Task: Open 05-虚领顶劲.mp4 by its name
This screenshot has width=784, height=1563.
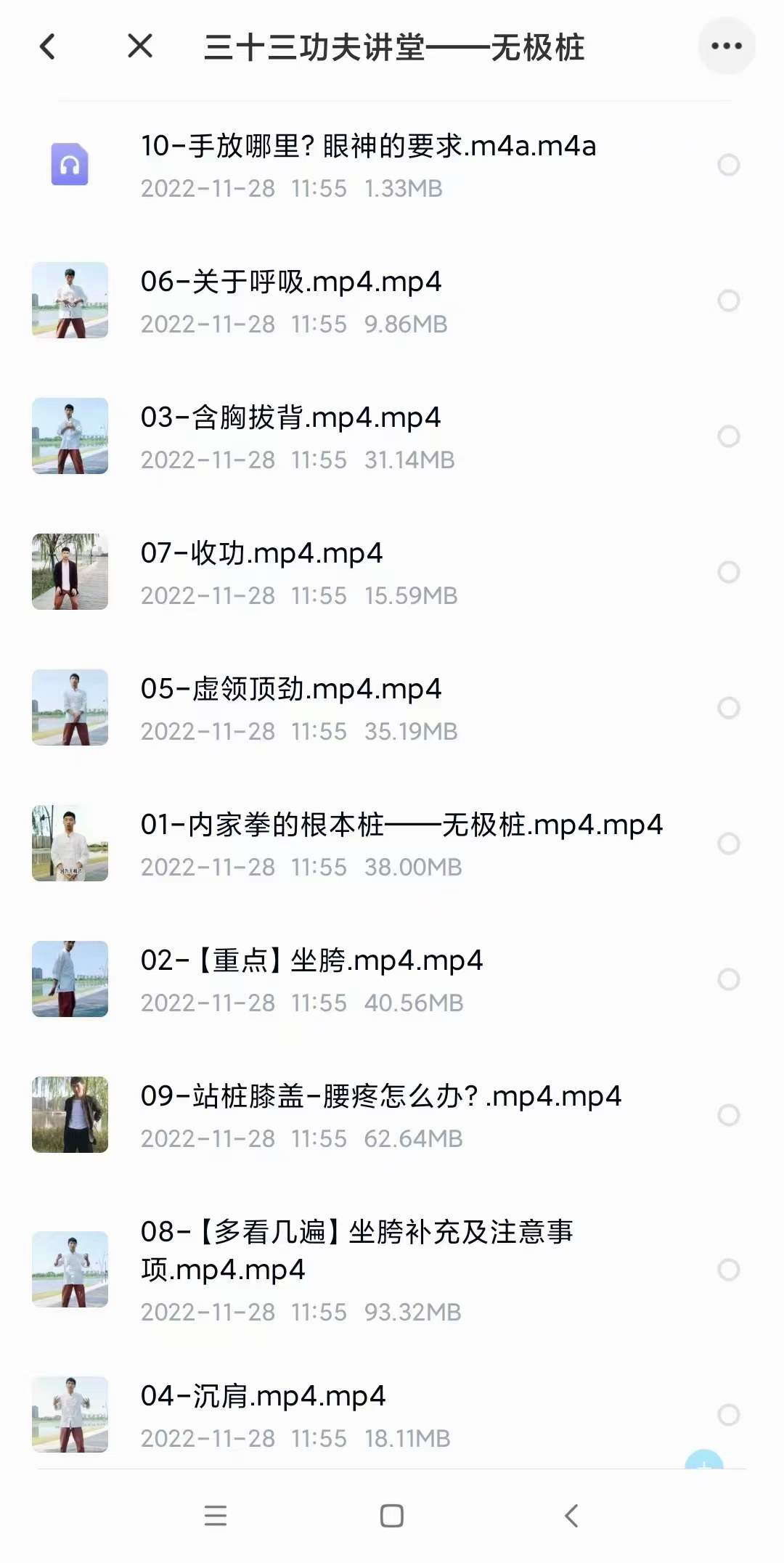Action: pyautogui.click(x=290, y=688)
